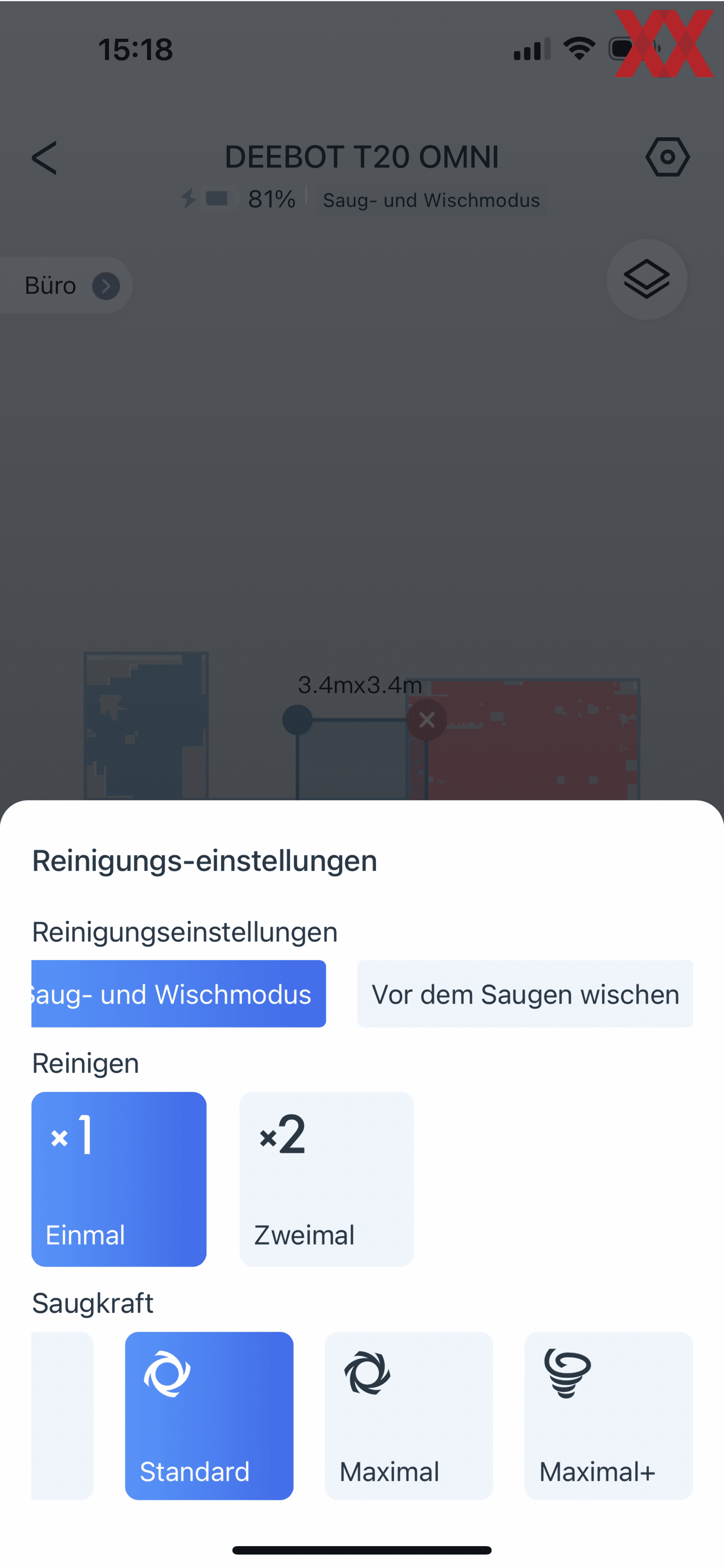
Task: Choose Vor dem Saugen wischen option
Action: [525, 993]
